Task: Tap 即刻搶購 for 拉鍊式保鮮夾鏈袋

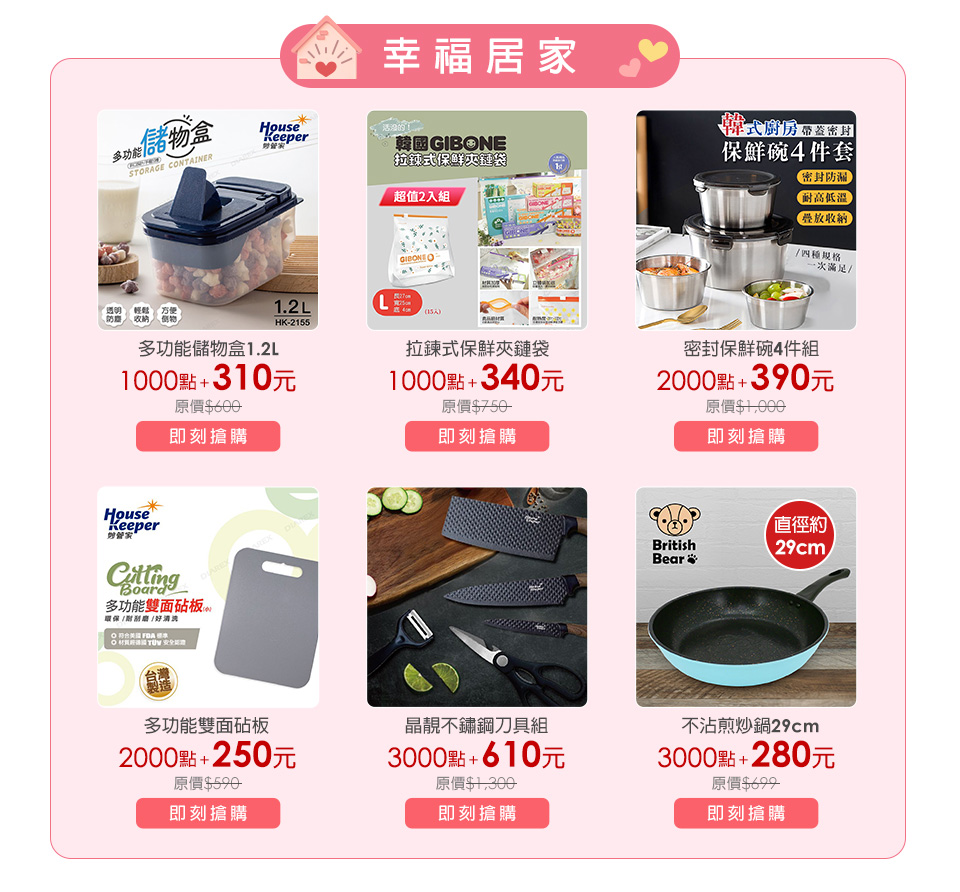Action: 477,436
